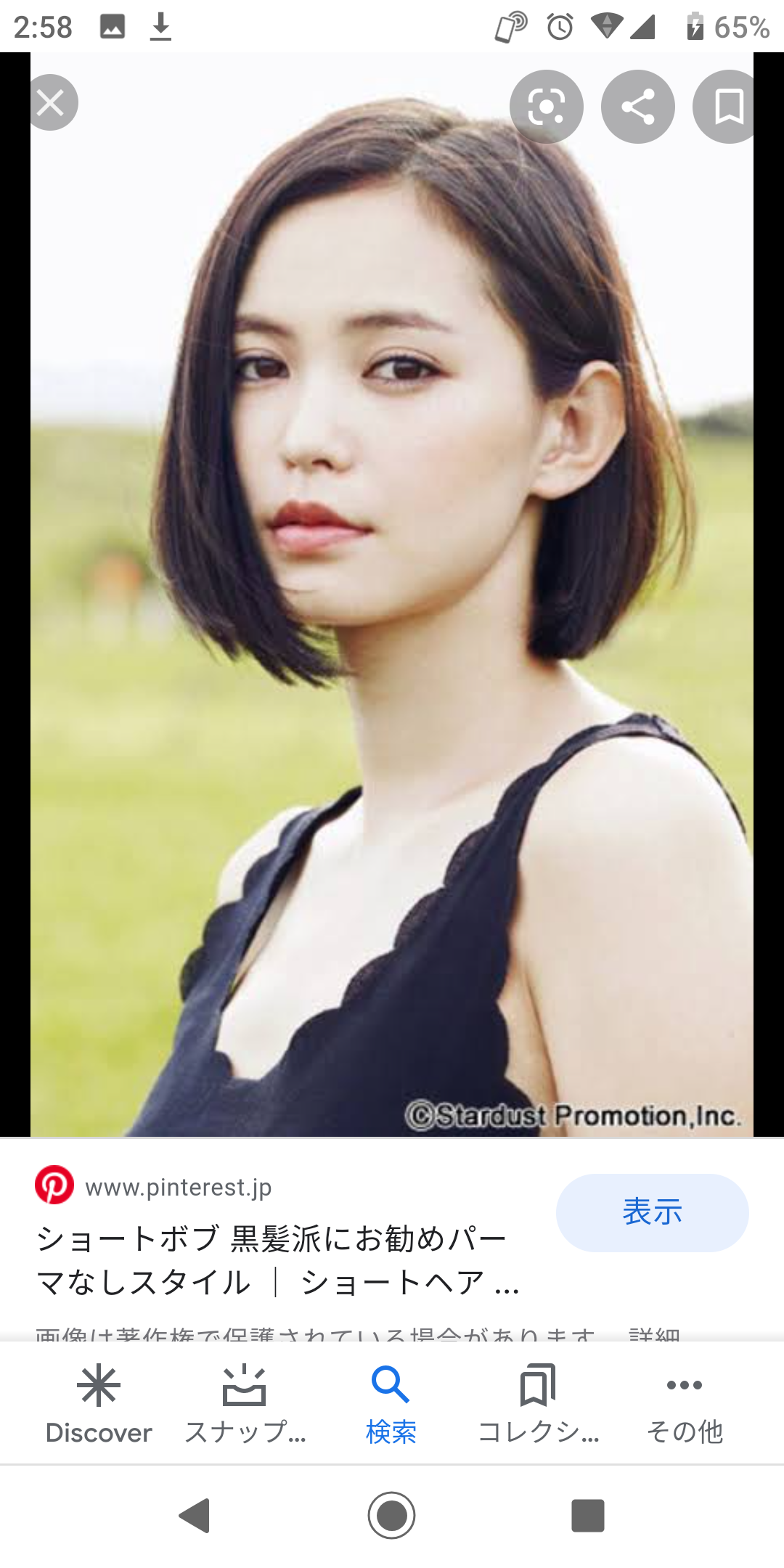Open the スナップ tab
784x1568 pixels.
(x=245, y=1404)
